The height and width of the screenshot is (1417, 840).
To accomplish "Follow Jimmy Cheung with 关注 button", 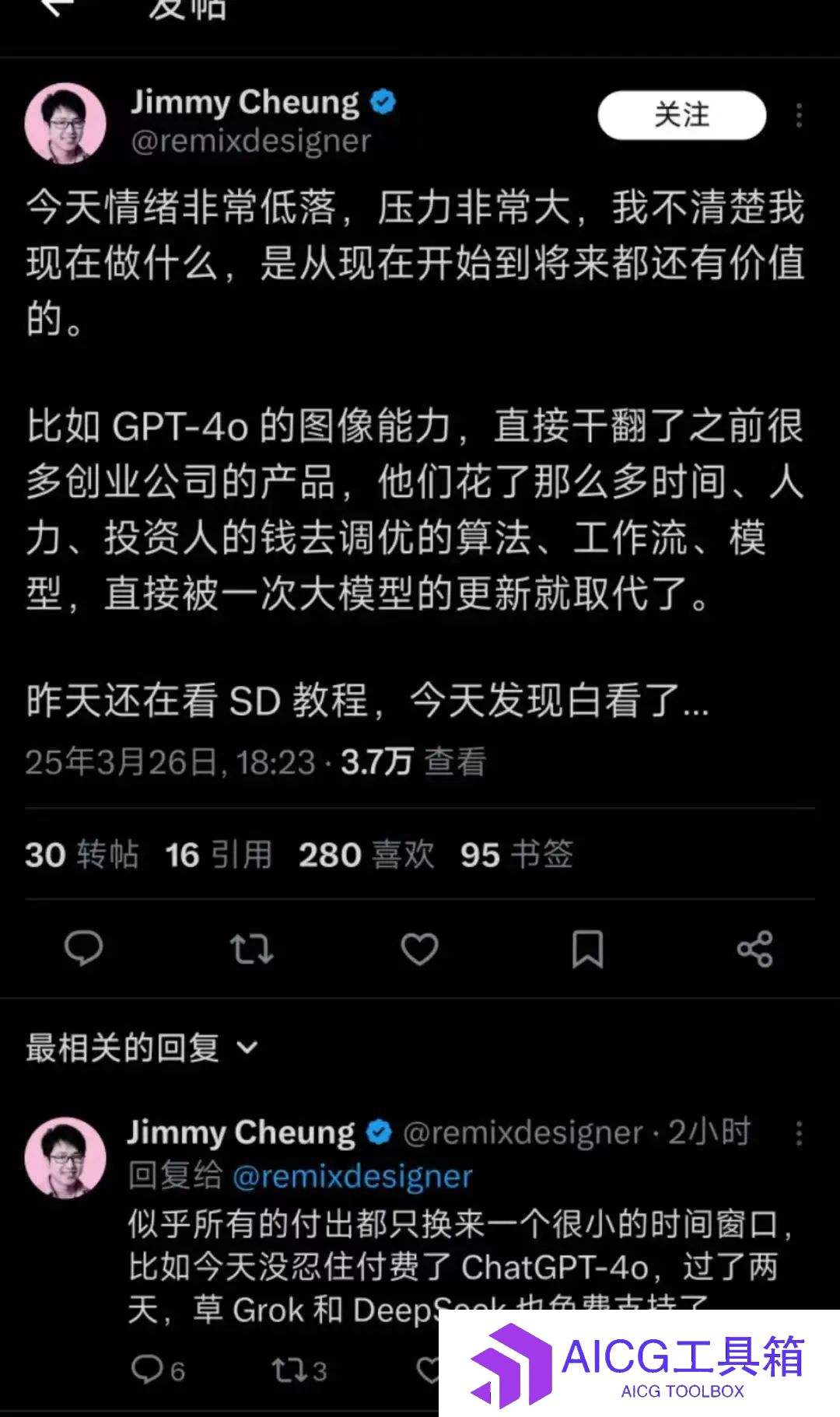I will coord(681,115).
